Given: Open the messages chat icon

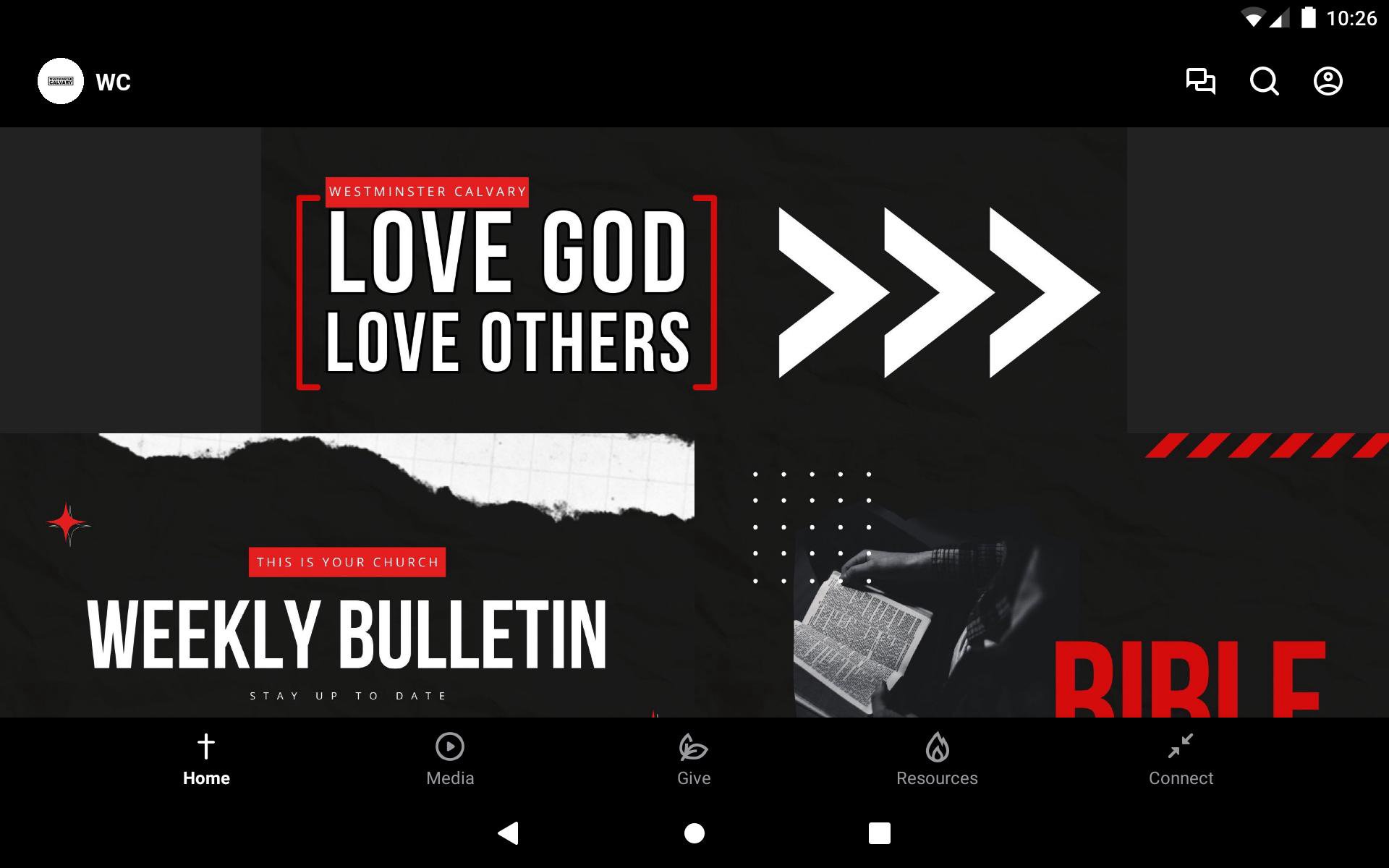Looking at the screenshot, I should point(1200,81).
